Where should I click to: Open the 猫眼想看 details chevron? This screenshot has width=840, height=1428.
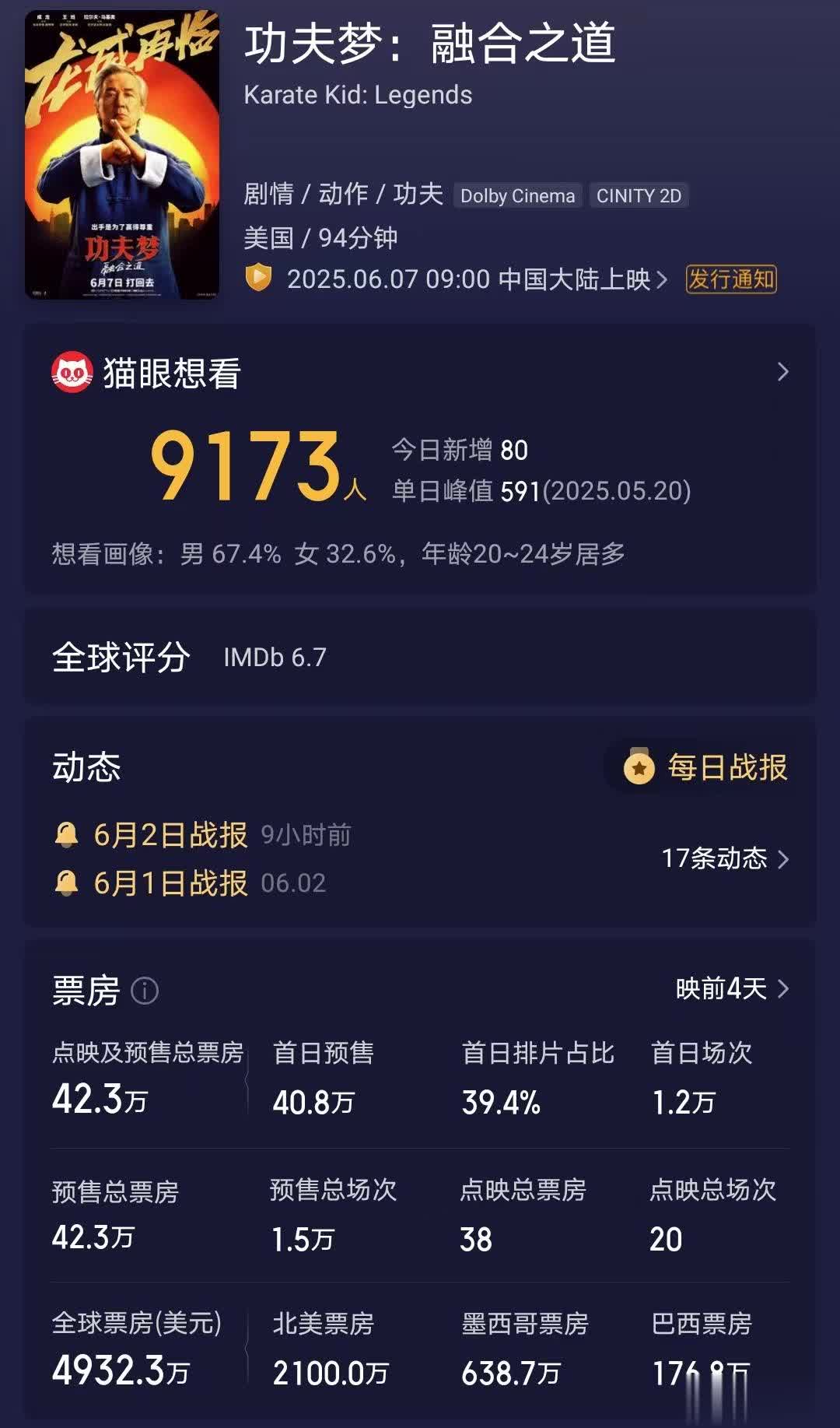point(782,372)
